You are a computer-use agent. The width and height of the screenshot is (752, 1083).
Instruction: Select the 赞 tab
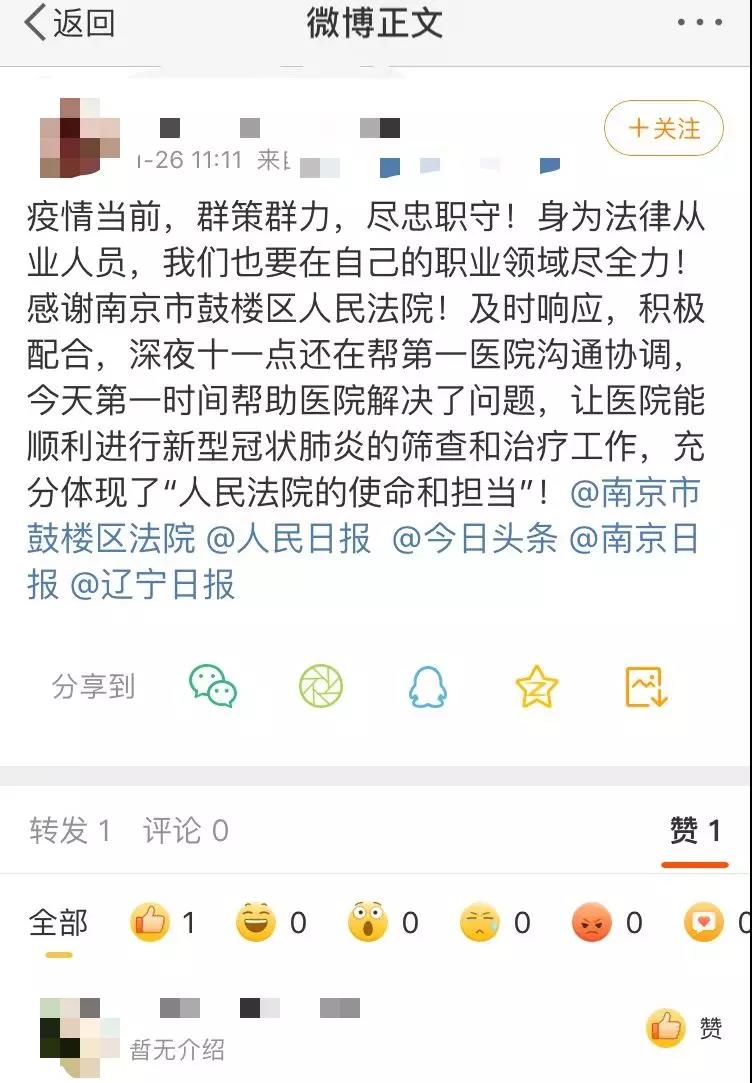click(x=695, y=830)
